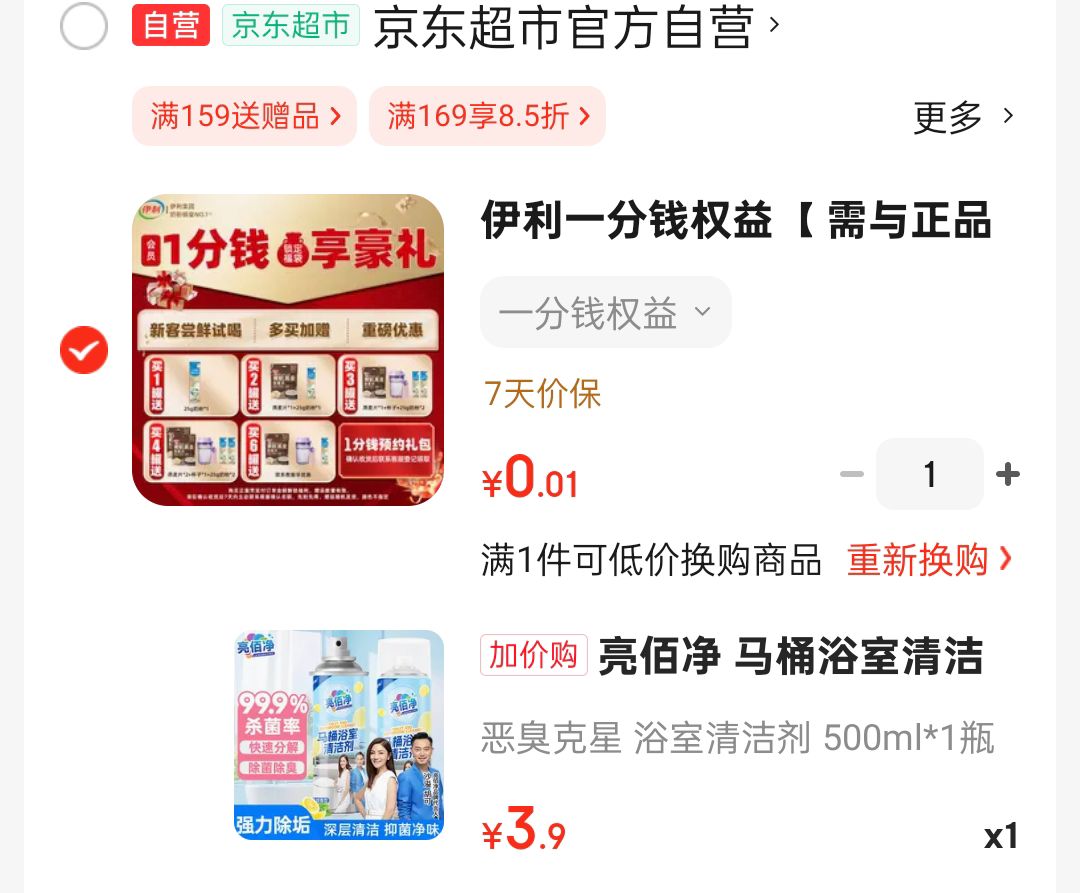Open the 亮佰净 cleaner product image
This screenshot has width=1080, height=893.
(339, 735)
